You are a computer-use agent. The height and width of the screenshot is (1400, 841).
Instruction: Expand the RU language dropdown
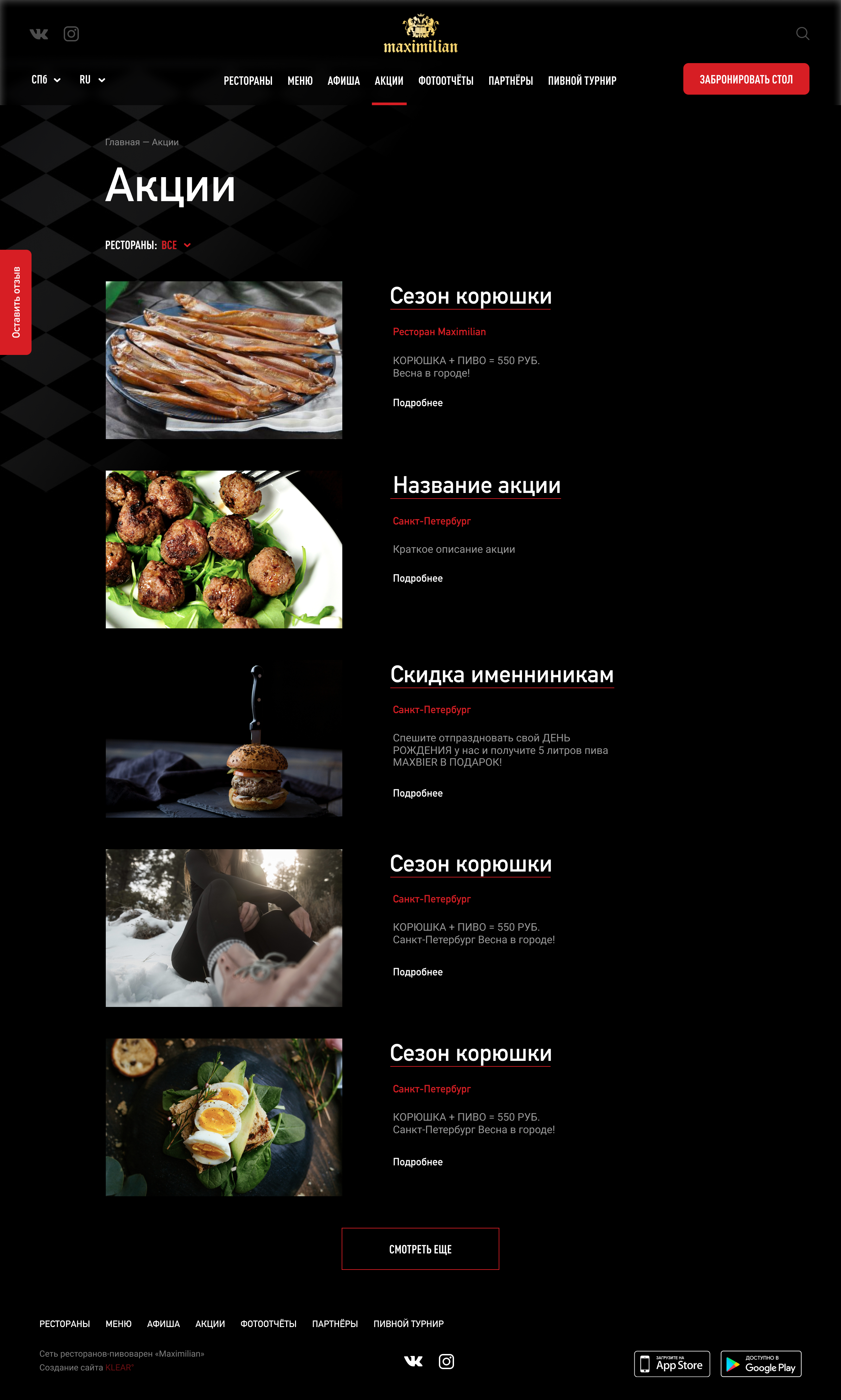92,80
